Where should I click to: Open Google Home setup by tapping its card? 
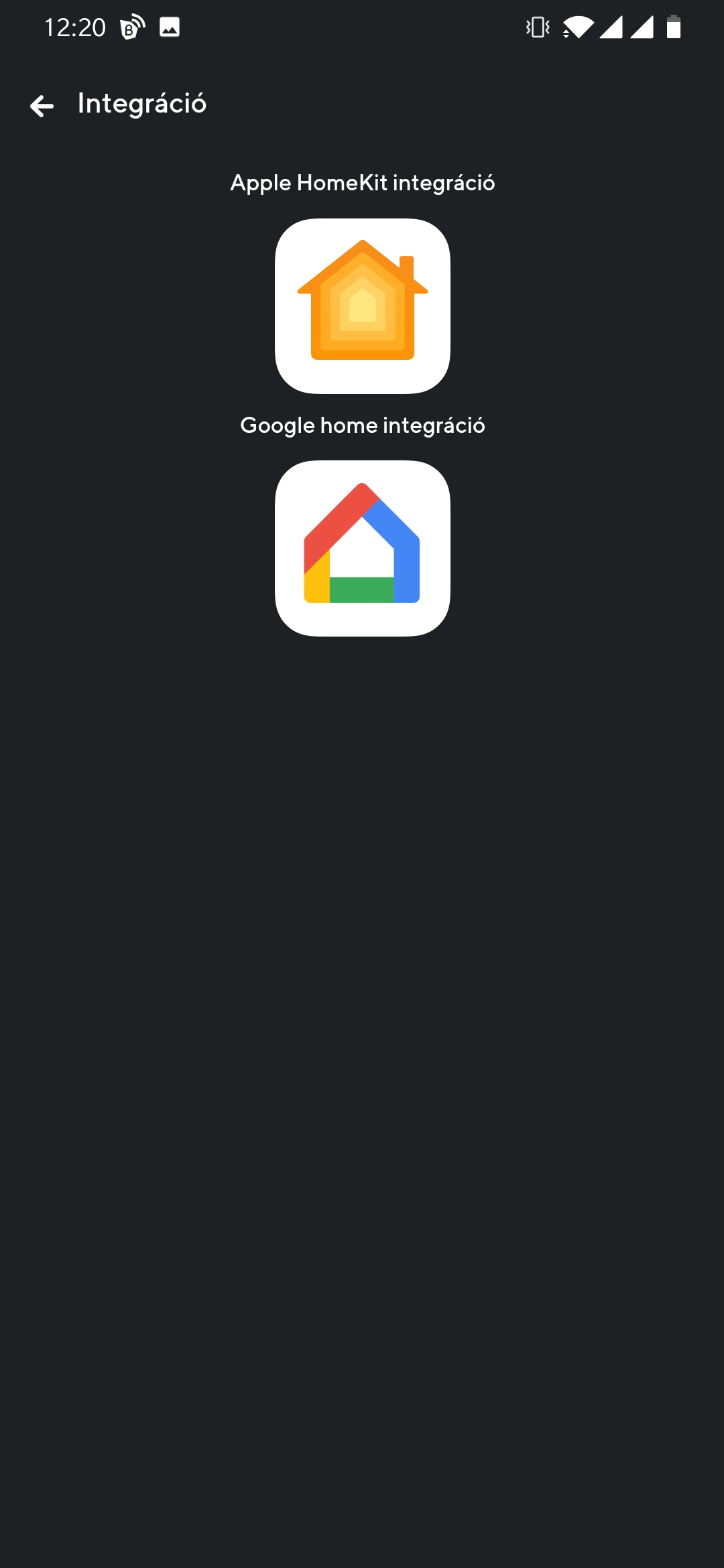(x=361, y=547)
